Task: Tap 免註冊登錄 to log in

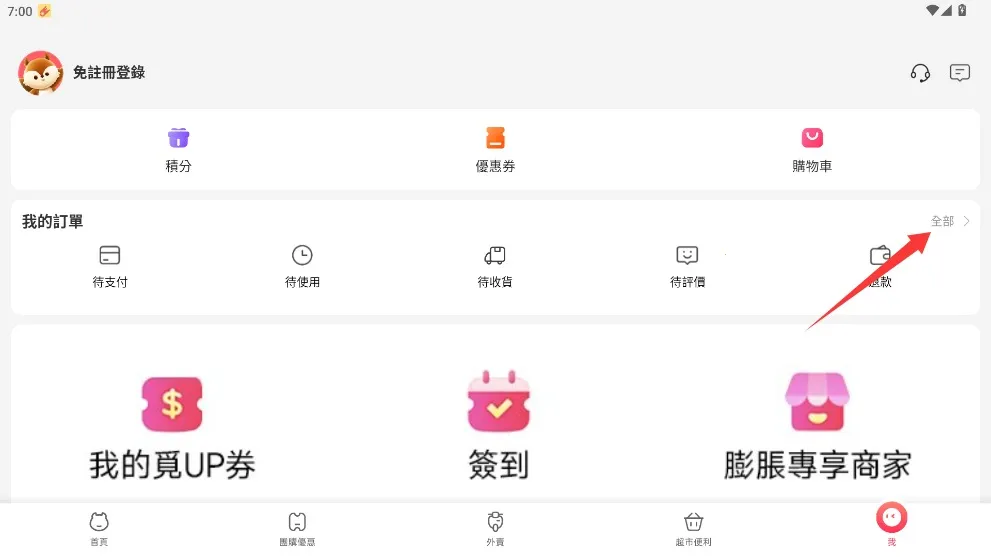Action: pyautogui.click(x=109, y=73)
